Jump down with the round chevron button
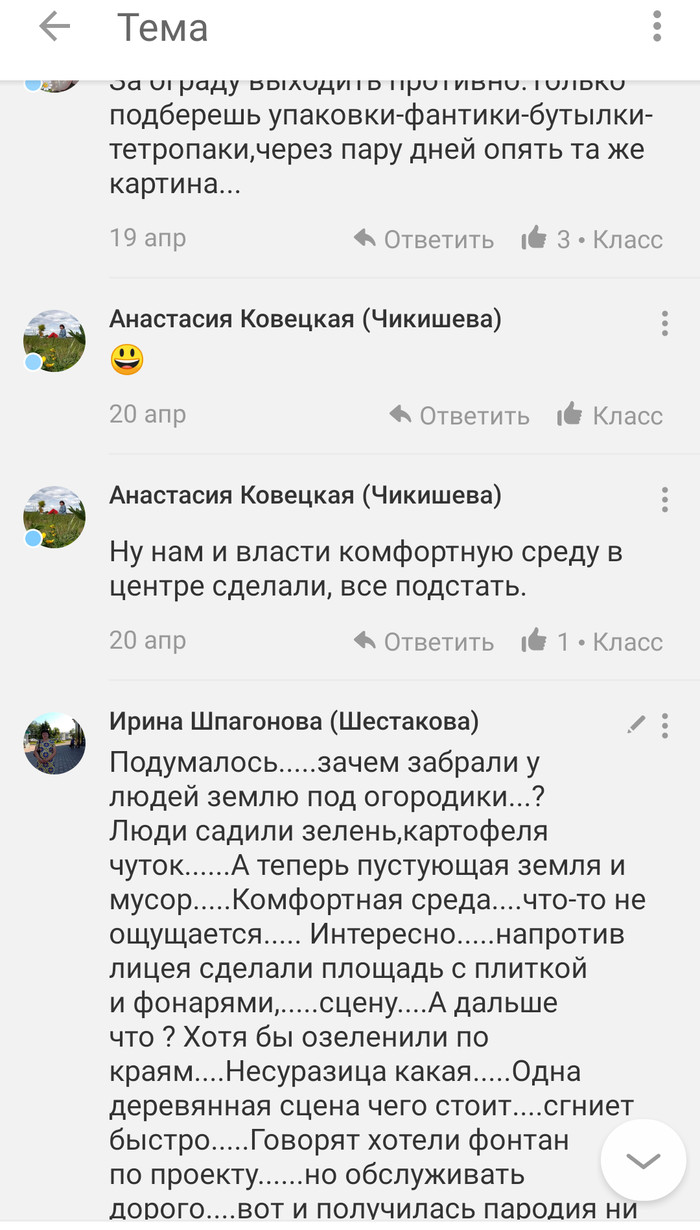700x1230 pixels. [643, 1160]
